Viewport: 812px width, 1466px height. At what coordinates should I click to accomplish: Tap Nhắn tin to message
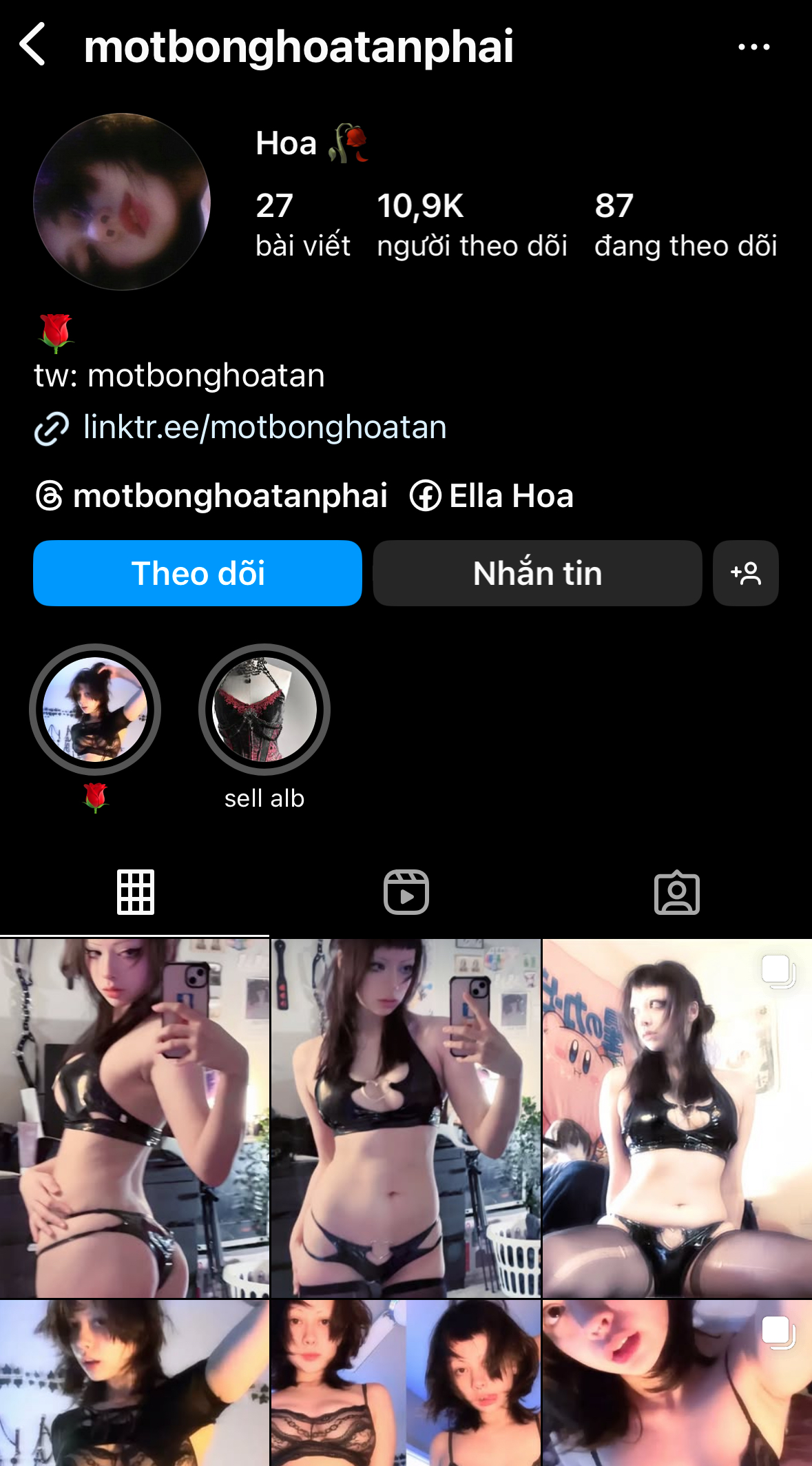click(x=537, y=573)
